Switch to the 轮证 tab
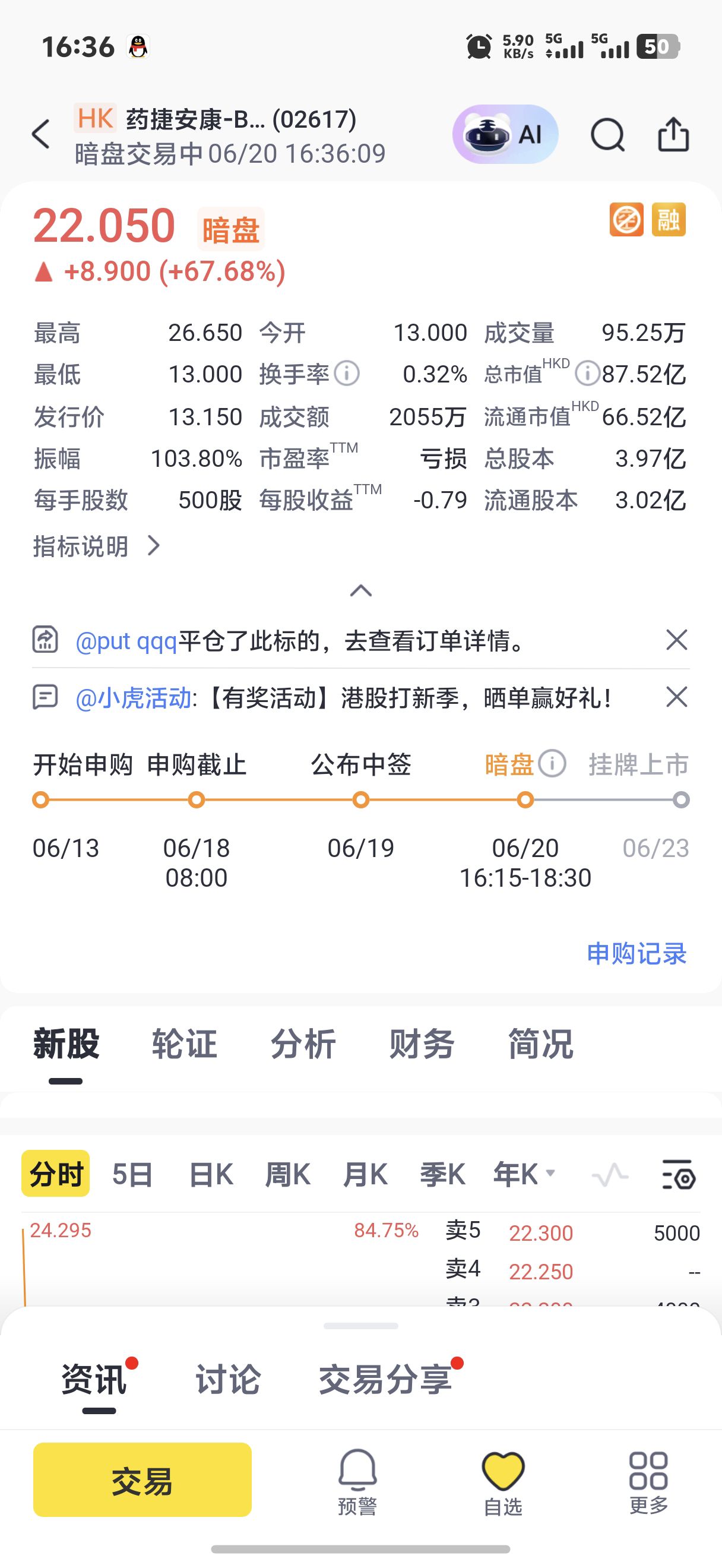Image resolution: width=722 pixels, height=1568 pixels. pos(184,1044)
